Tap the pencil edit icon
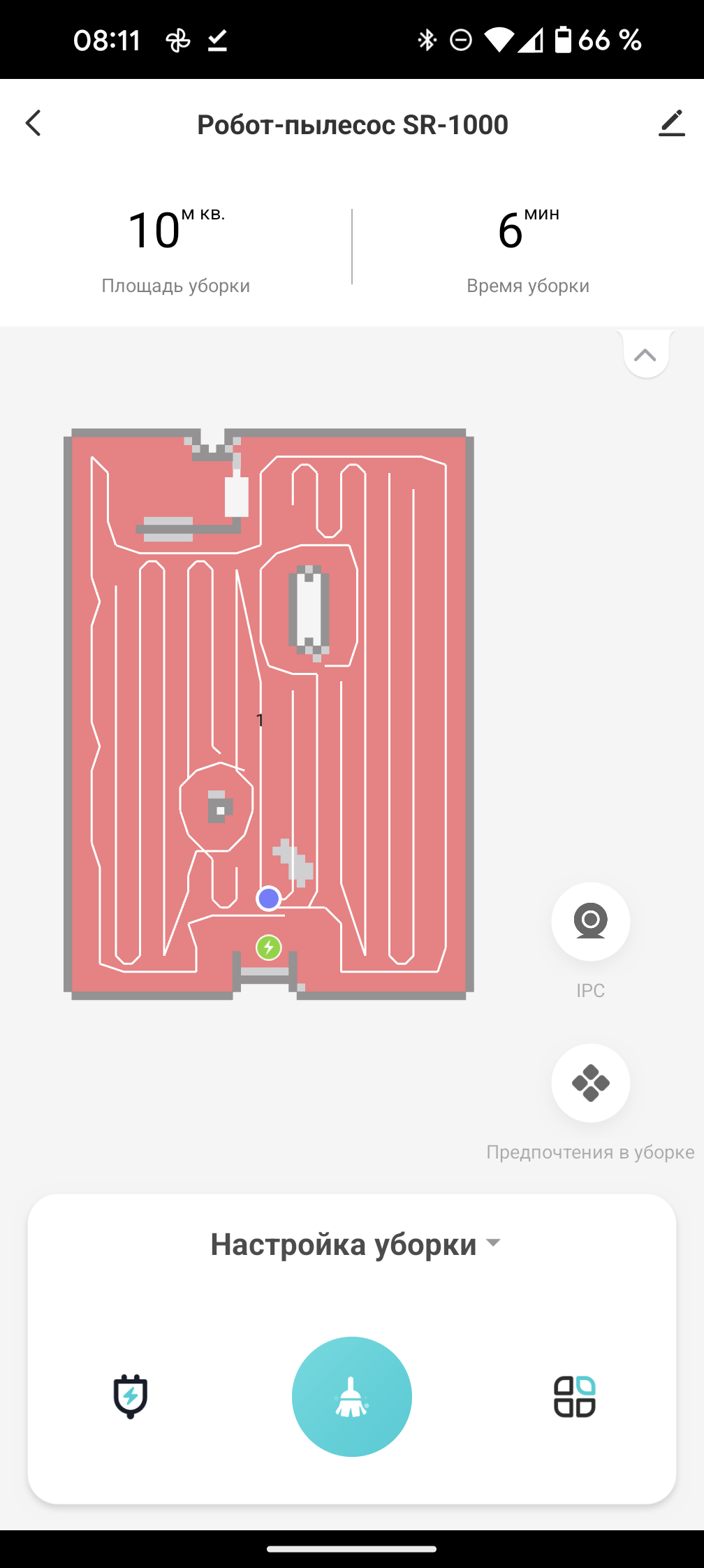The image size is (704, 1568). pyautogui.click(x=672, y=123)
